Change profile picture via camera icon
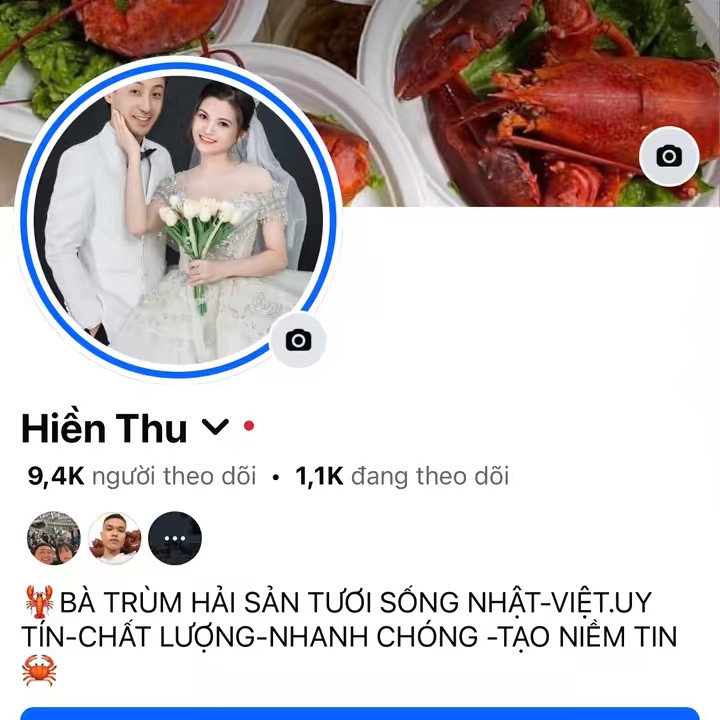 pos(298,341)
